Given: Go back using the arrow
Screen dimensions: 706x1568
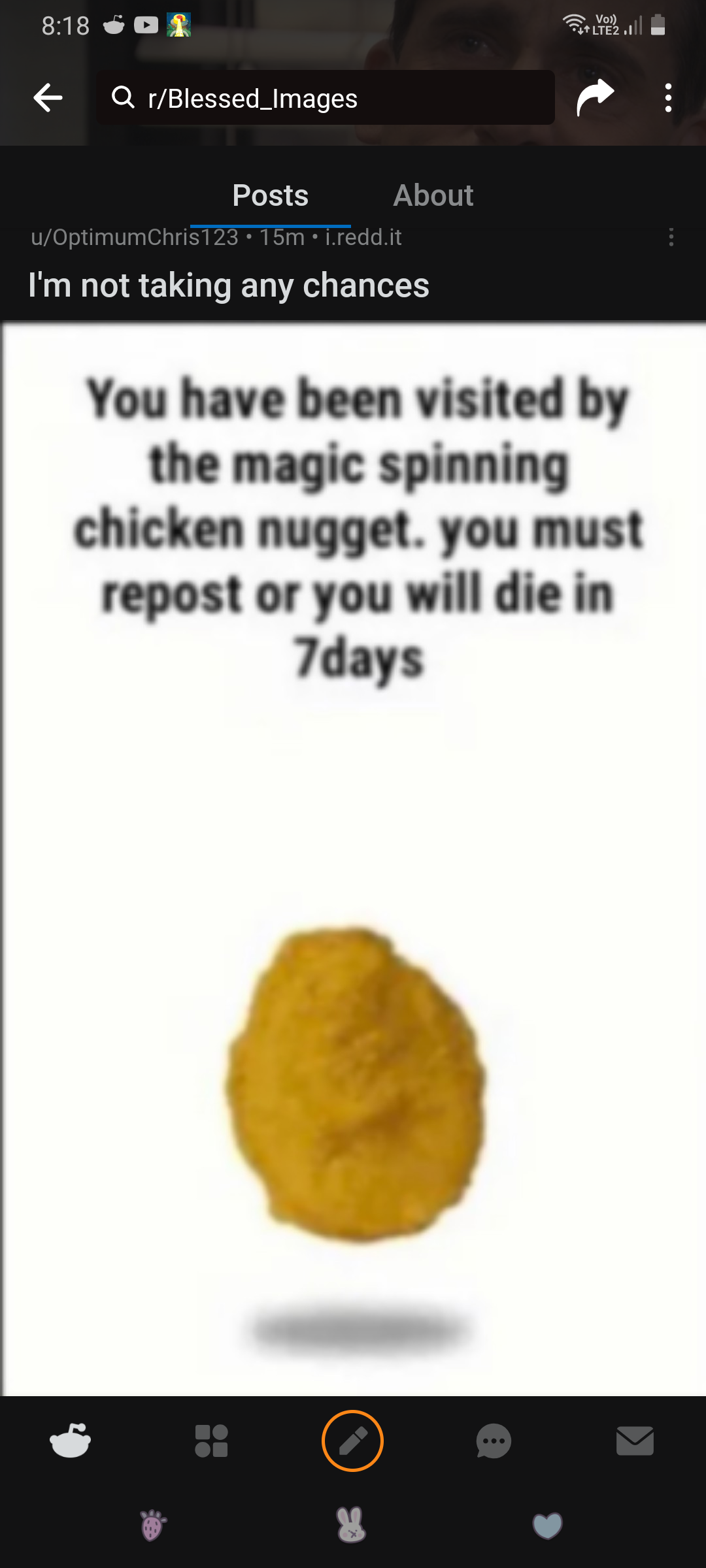Looking at the screenshot, I should [48, 98].
